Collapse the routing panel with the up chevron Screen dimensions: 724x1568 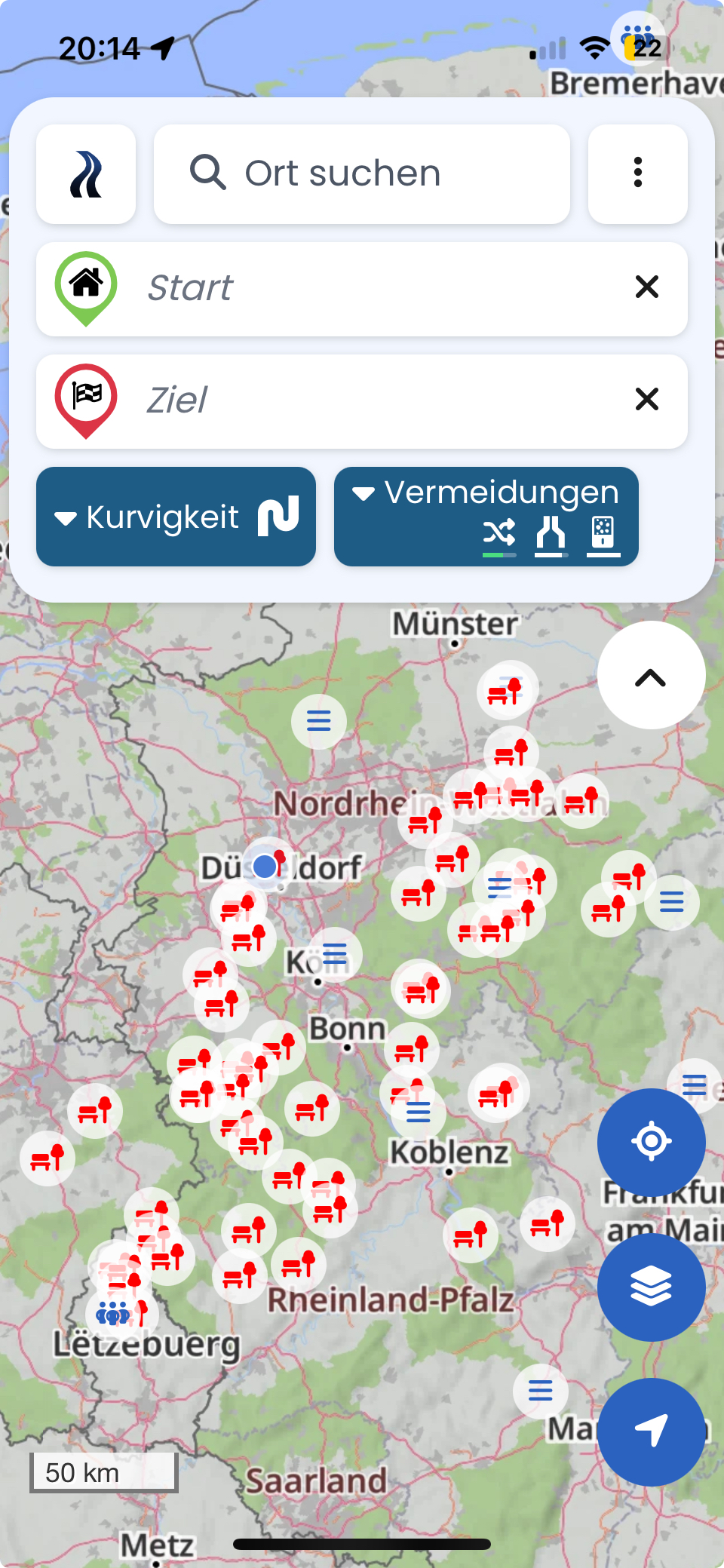coord(651,676)
